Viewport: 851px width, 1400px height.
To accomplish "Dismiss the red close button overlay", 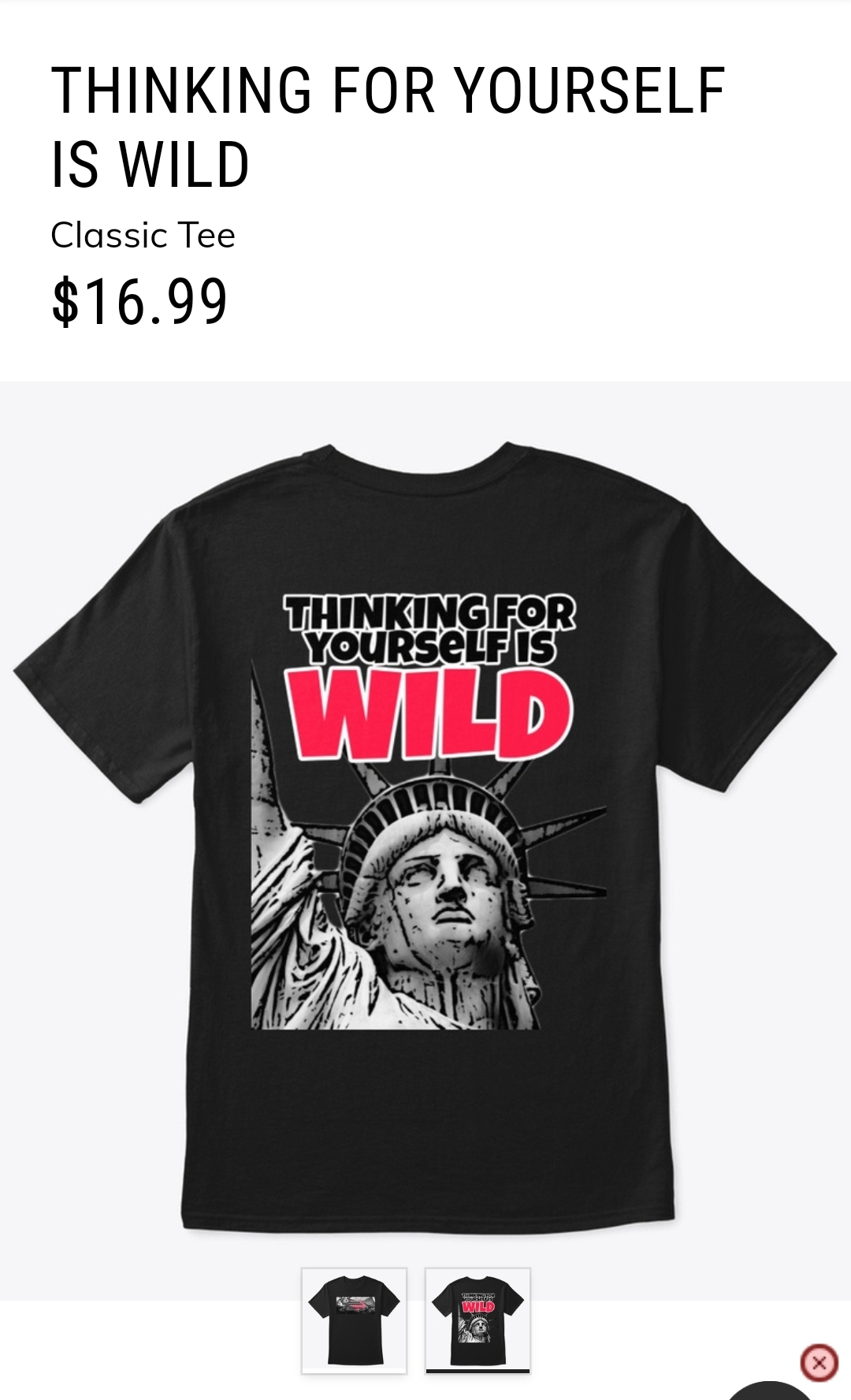I will pyautogui.click(x=819, y=1363).
